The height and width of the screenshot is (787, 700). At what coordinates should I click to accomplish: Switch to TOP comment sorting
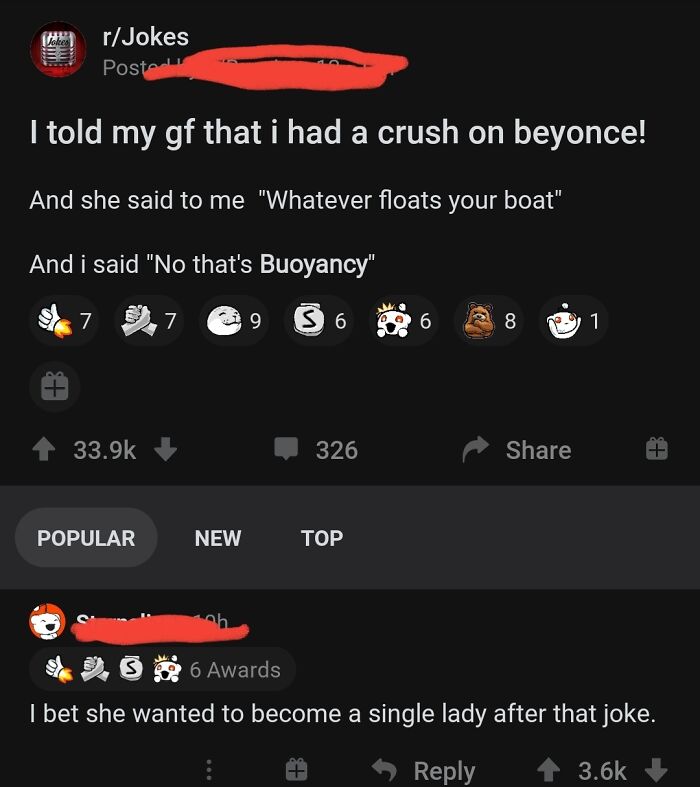coord(321,538)
